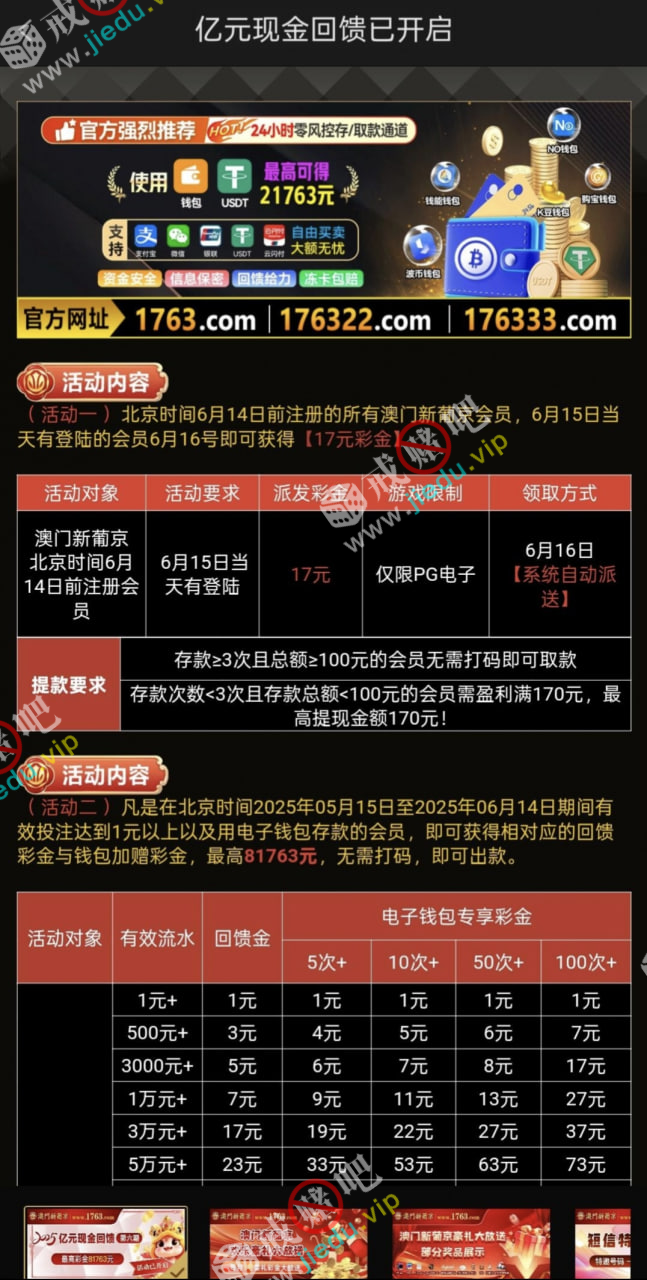Open the 澳门新葡京豪礼大放送 promotion thumbnail
This screenshot has height=1280, width=647.
tap(471, 1244)
